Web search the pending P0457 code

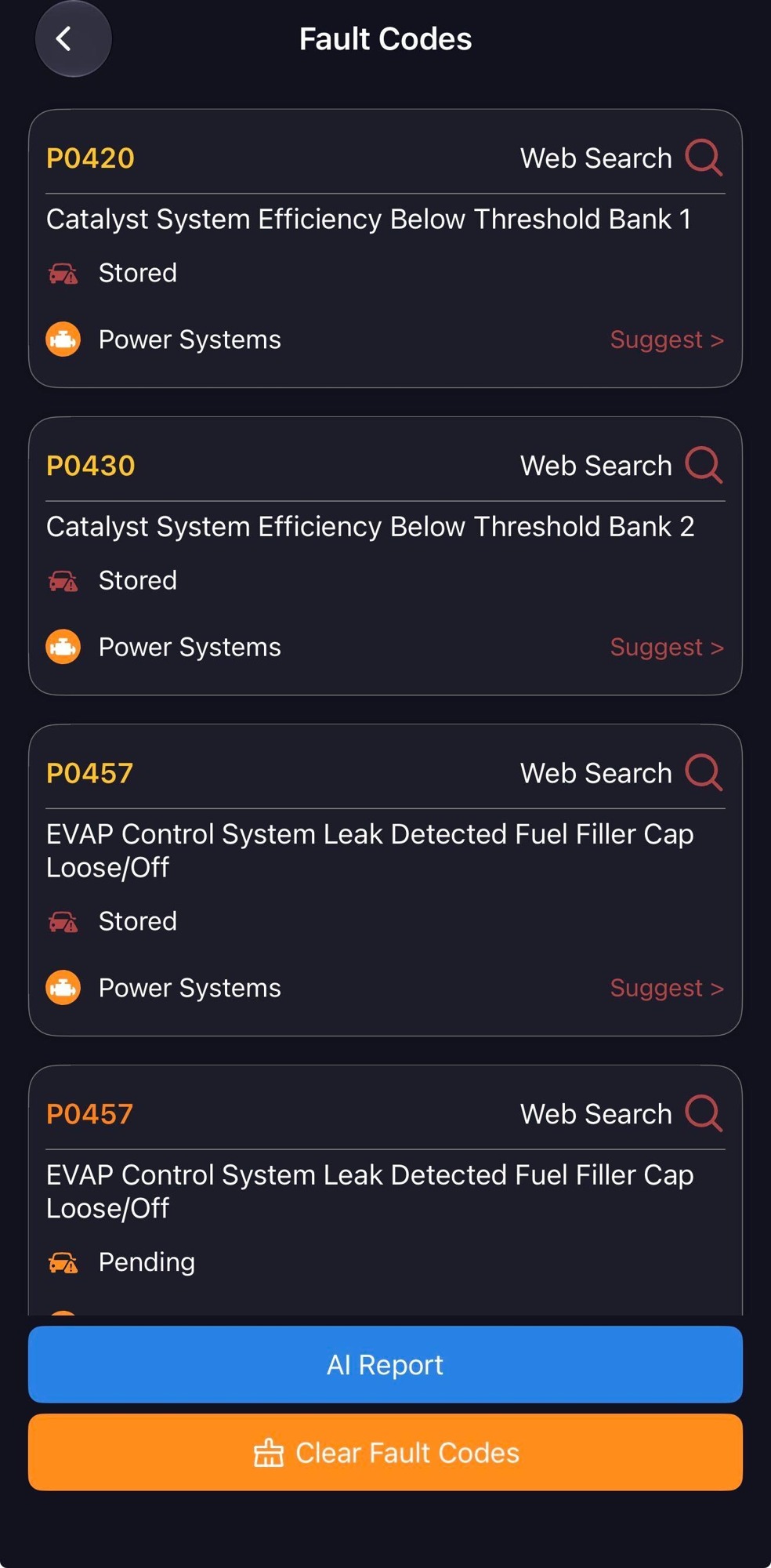[x=621, y=1114]
